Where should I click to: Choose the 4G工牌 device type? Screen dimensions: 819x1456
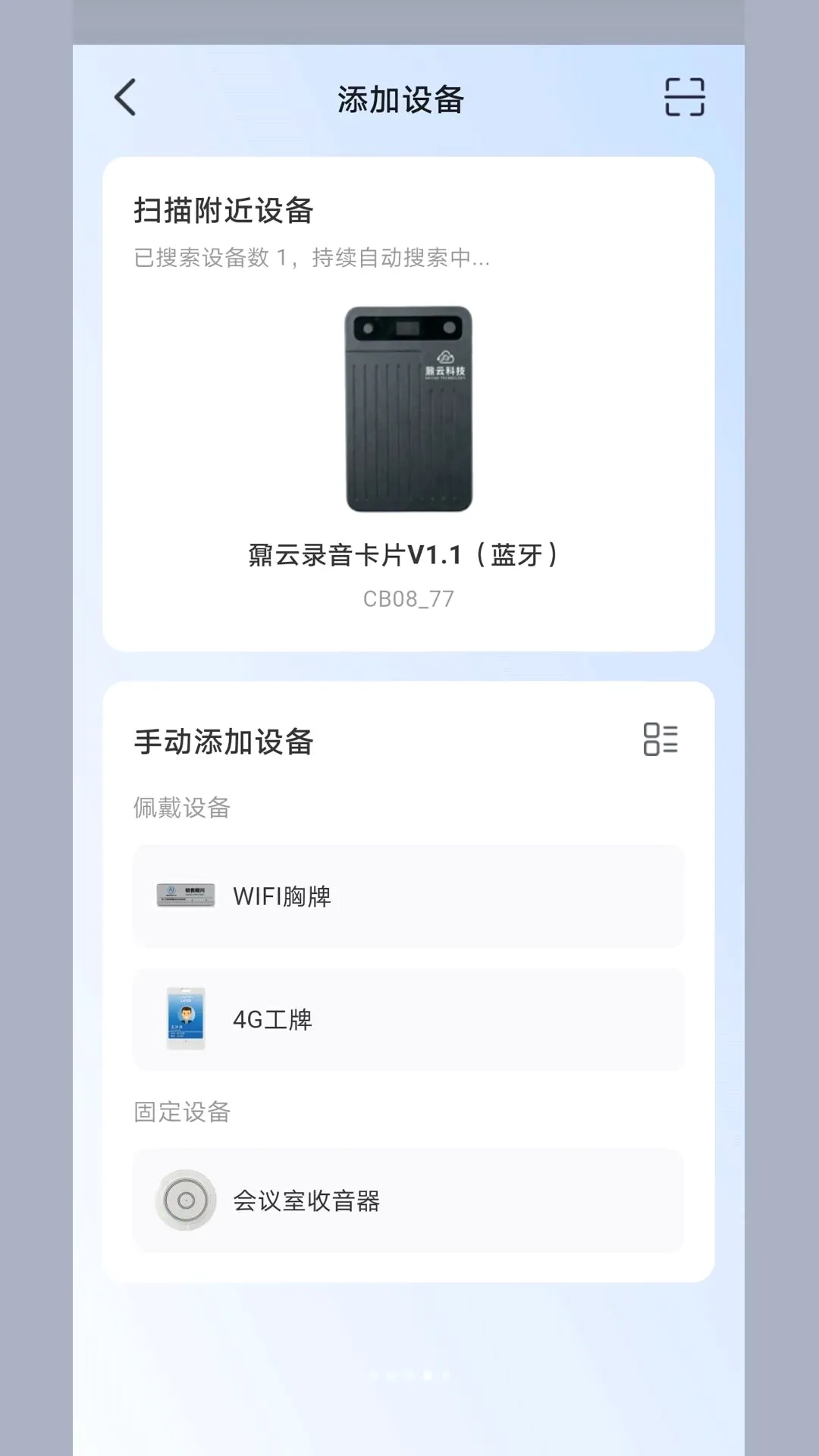click(408, 1019)
